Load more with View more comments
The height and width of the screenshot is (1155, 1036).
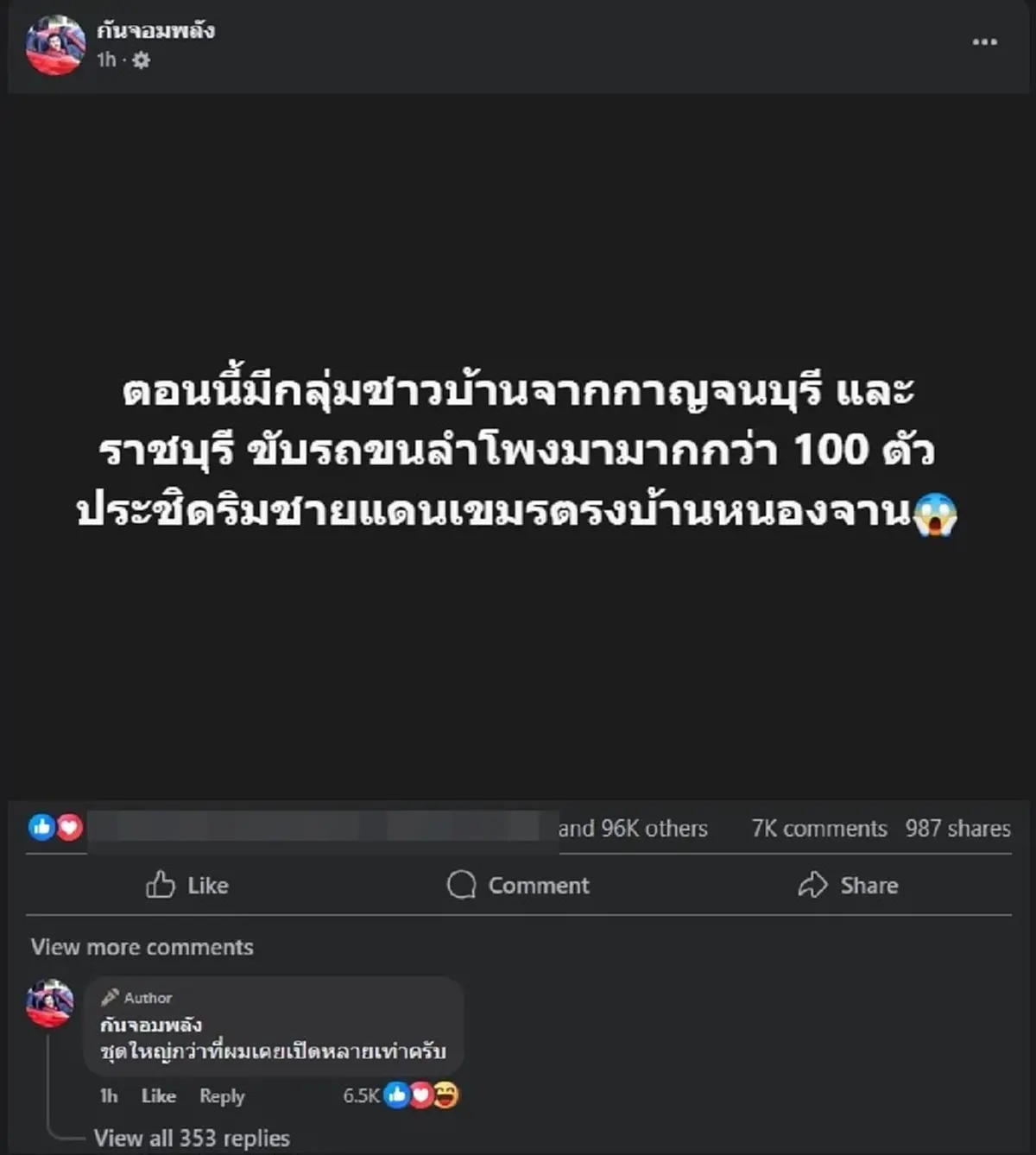click(x=142, y=947)
